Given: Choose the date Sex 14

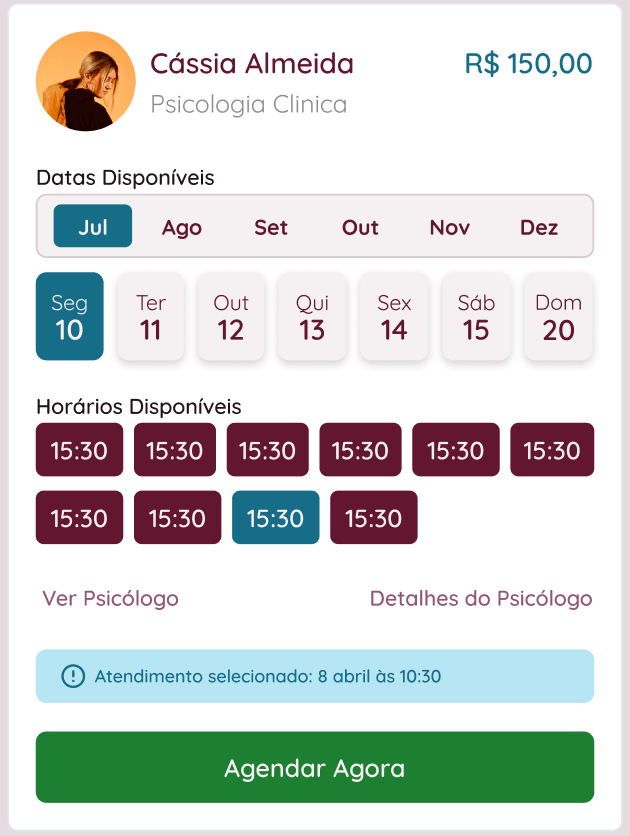Looking at the screenshot, I should tap(394, 316).
